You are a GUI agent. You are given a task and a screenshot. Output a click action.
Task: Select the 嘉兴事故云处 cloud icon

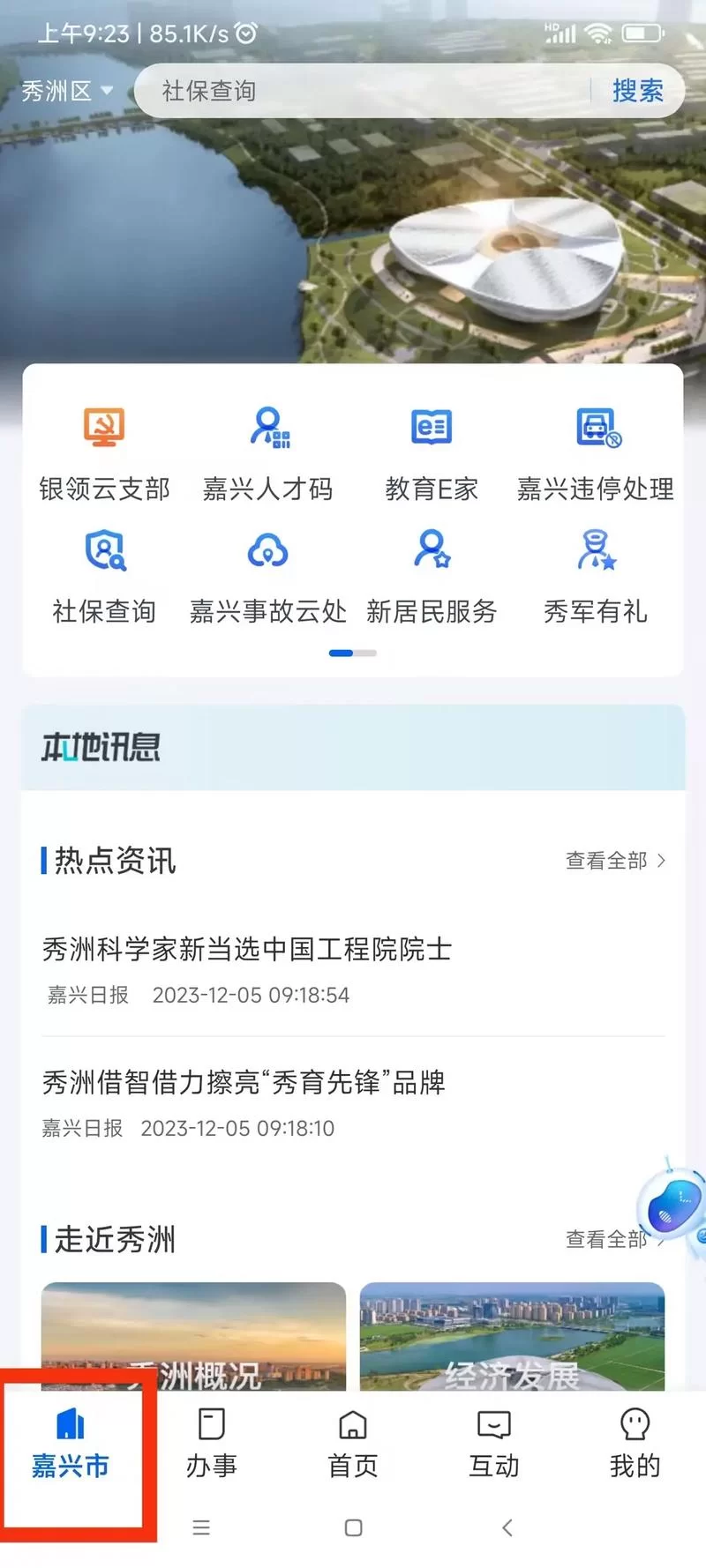(267, 575)
